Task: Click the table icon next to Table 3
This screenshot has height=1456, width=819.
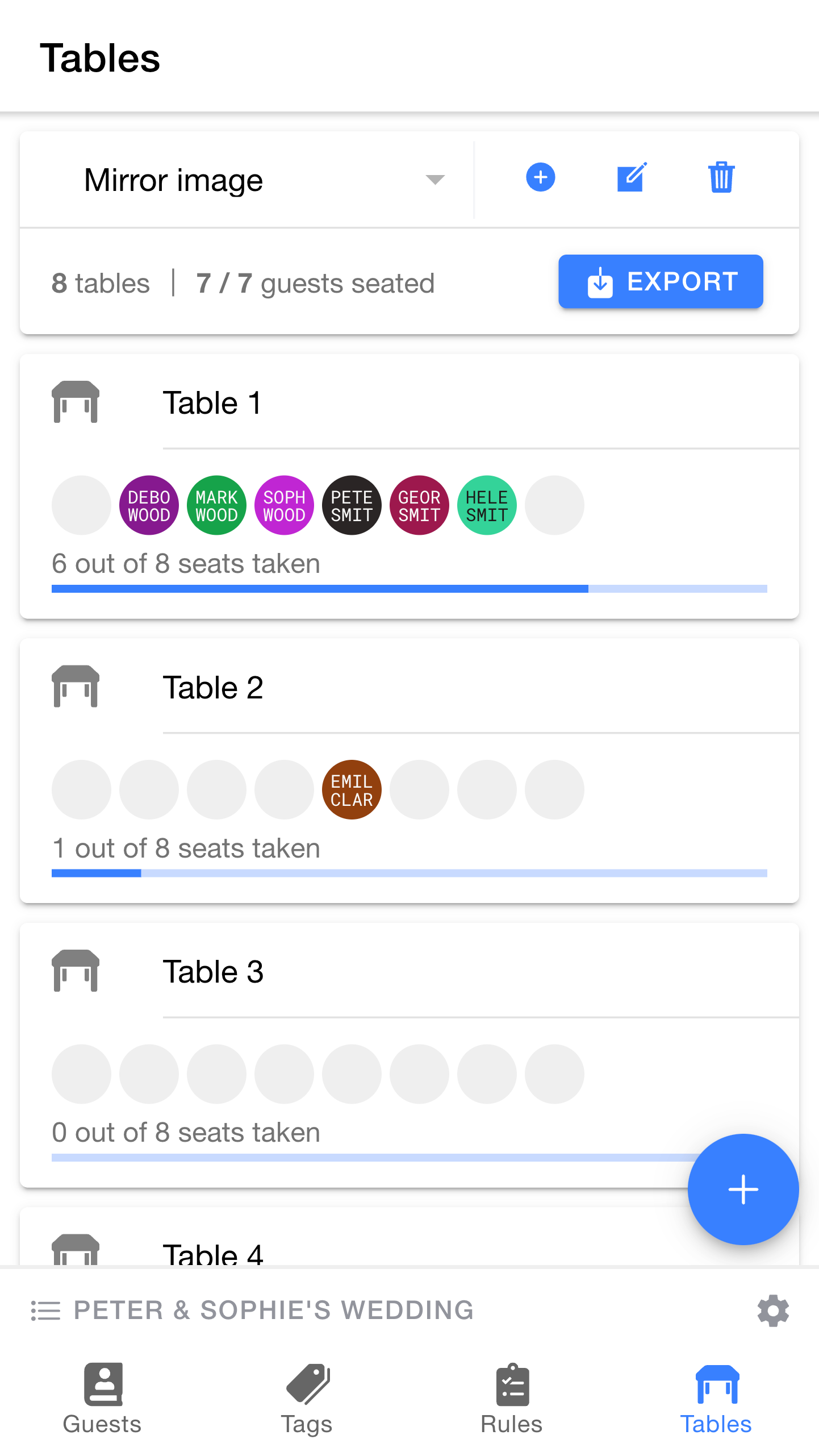Action: point(76,972)
